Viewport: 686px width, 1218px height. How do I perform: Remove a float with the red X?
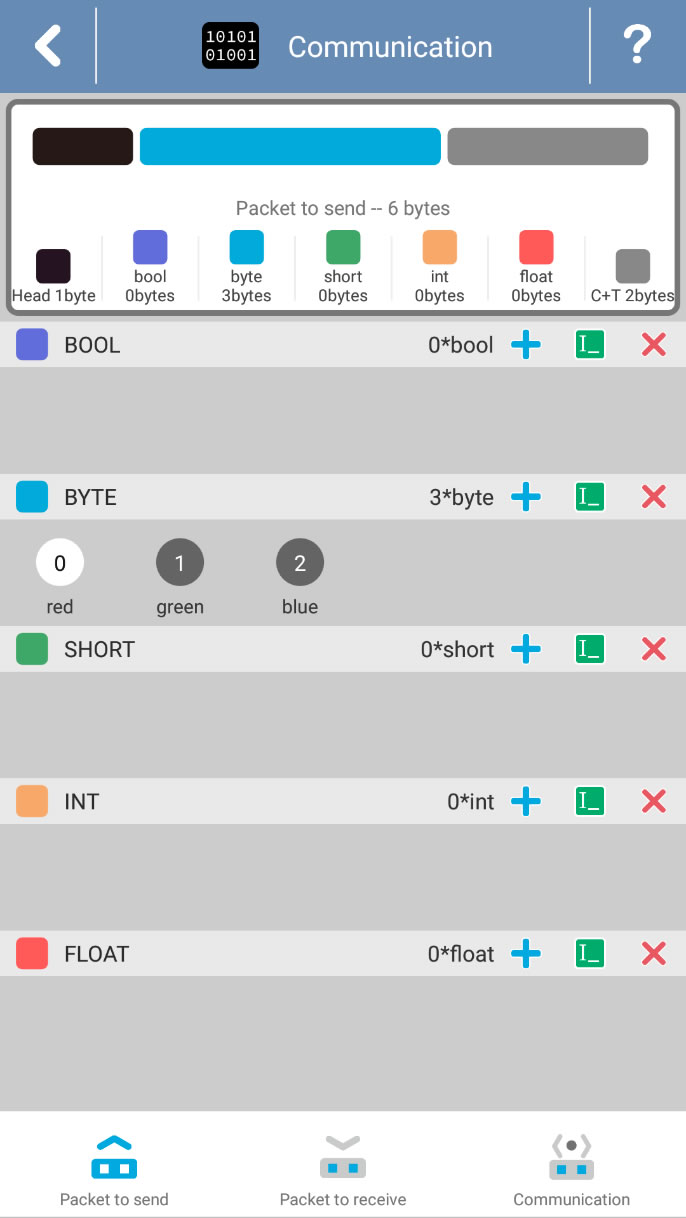(654, 954)
